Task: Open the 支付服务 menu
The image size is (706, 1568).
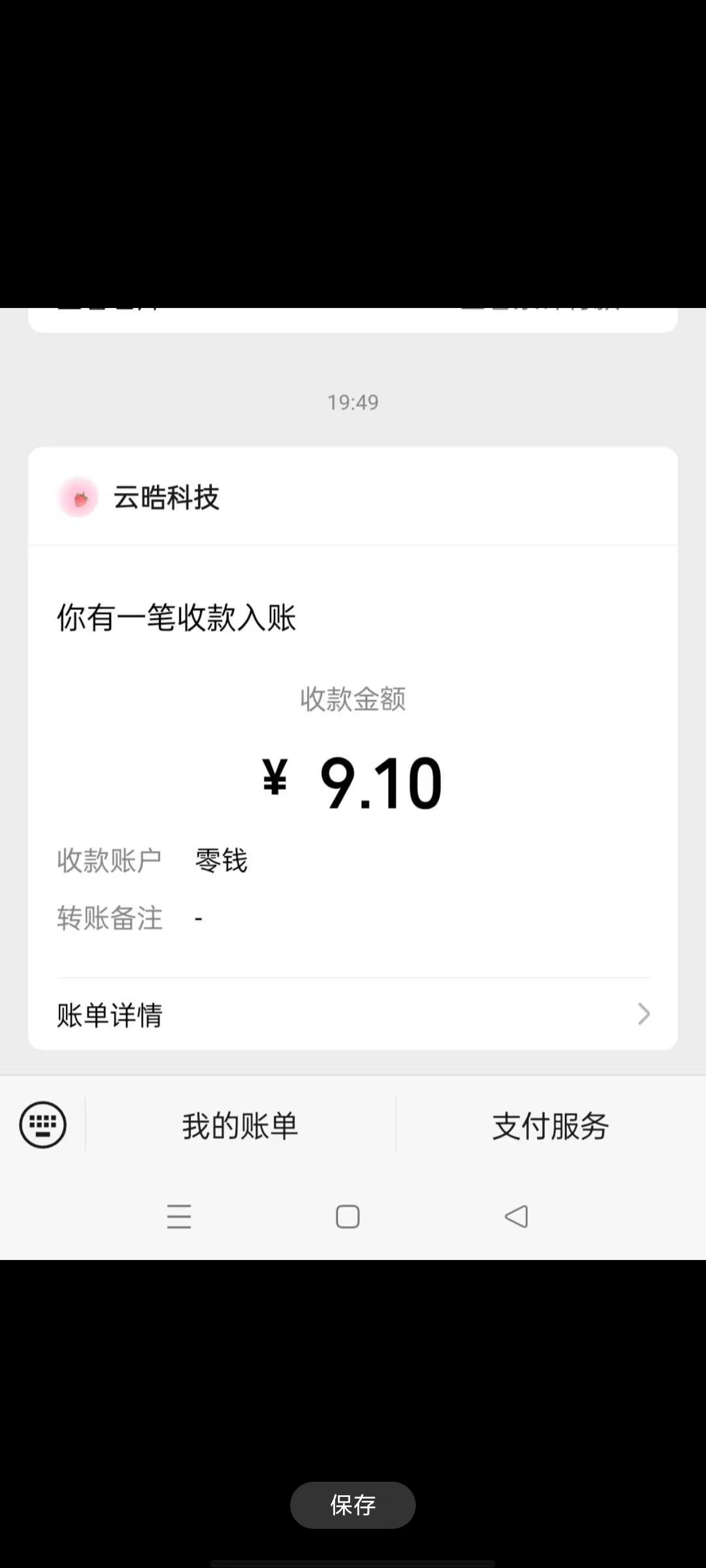Action: tap(551, 1125)
